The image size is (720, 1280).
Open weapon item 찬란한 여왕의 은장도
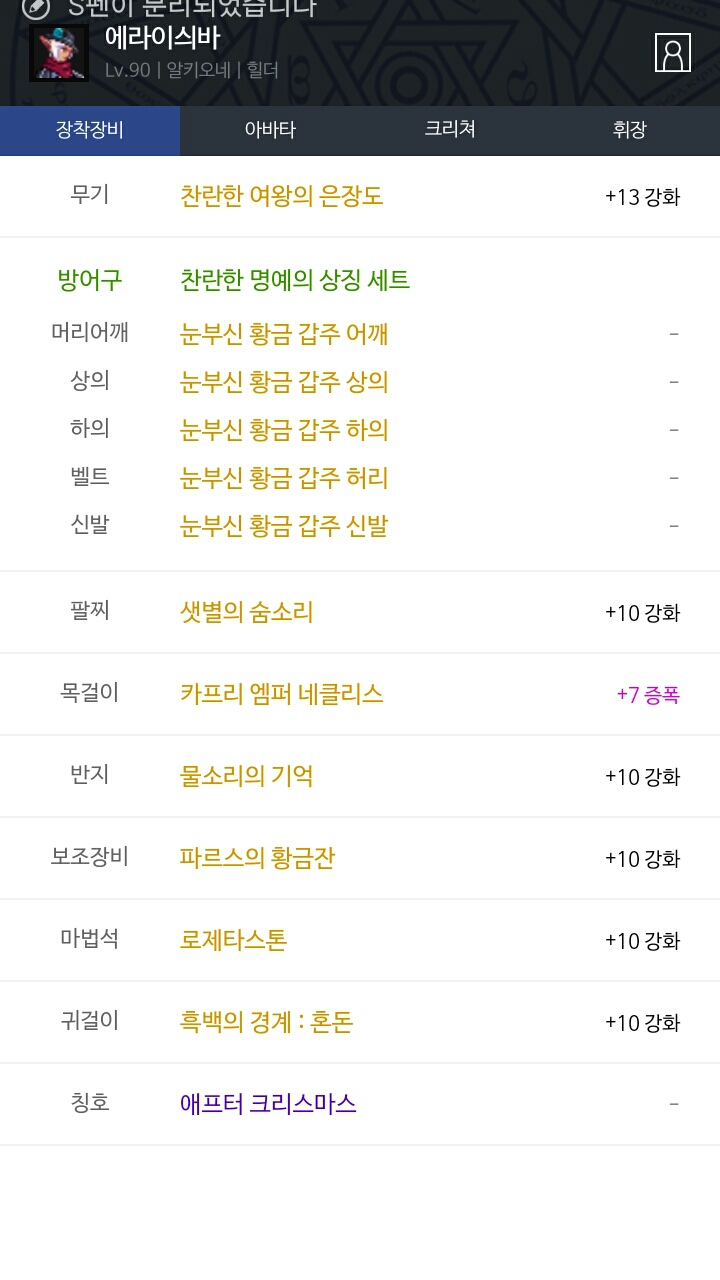(x=282, y=196)
